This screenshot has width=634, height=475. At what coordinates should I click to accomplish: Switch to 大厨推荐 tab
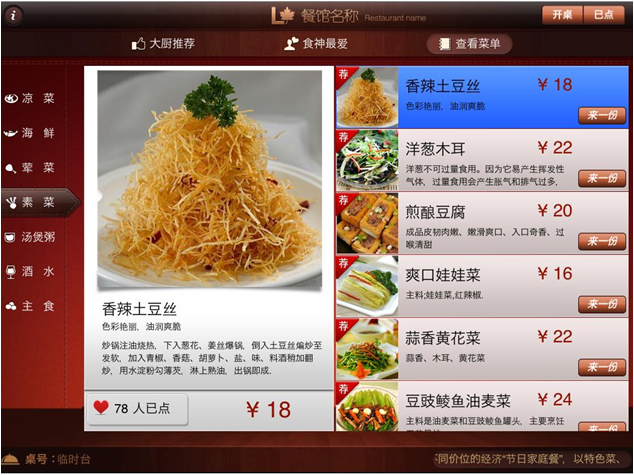(162, 44)
